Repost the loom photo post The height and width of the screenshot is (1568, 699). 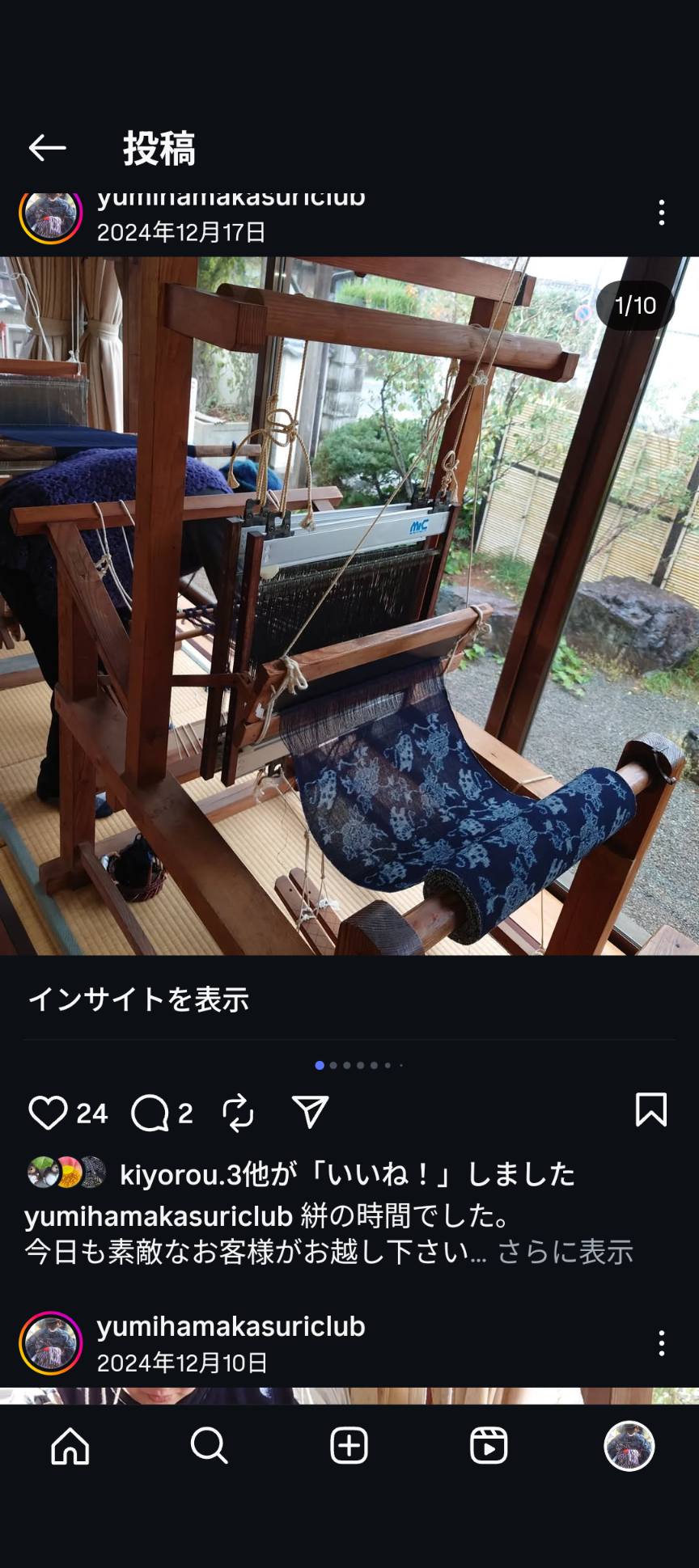[x=238, y=1113]
